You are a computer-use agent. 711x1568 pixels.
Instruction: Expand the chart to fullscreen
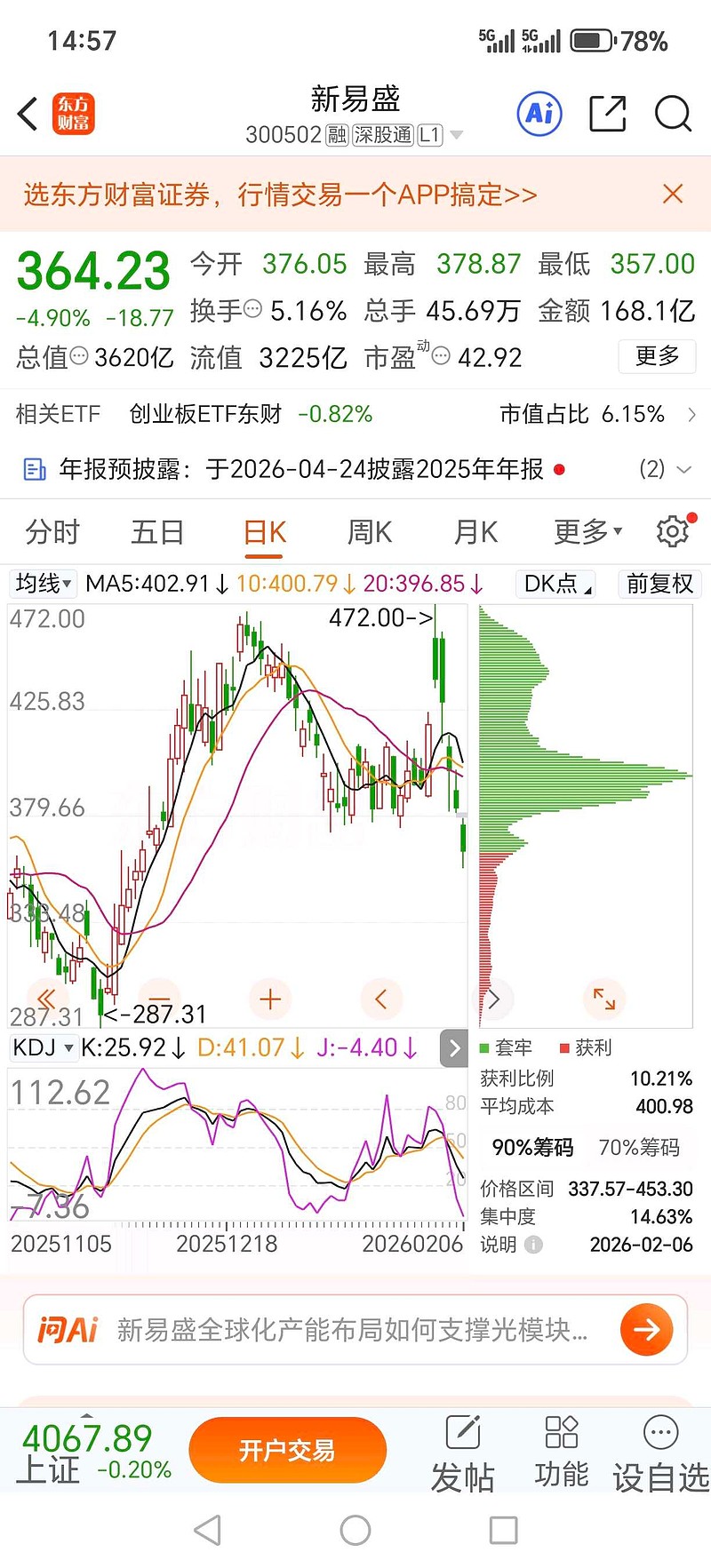(x=604, y=999)
